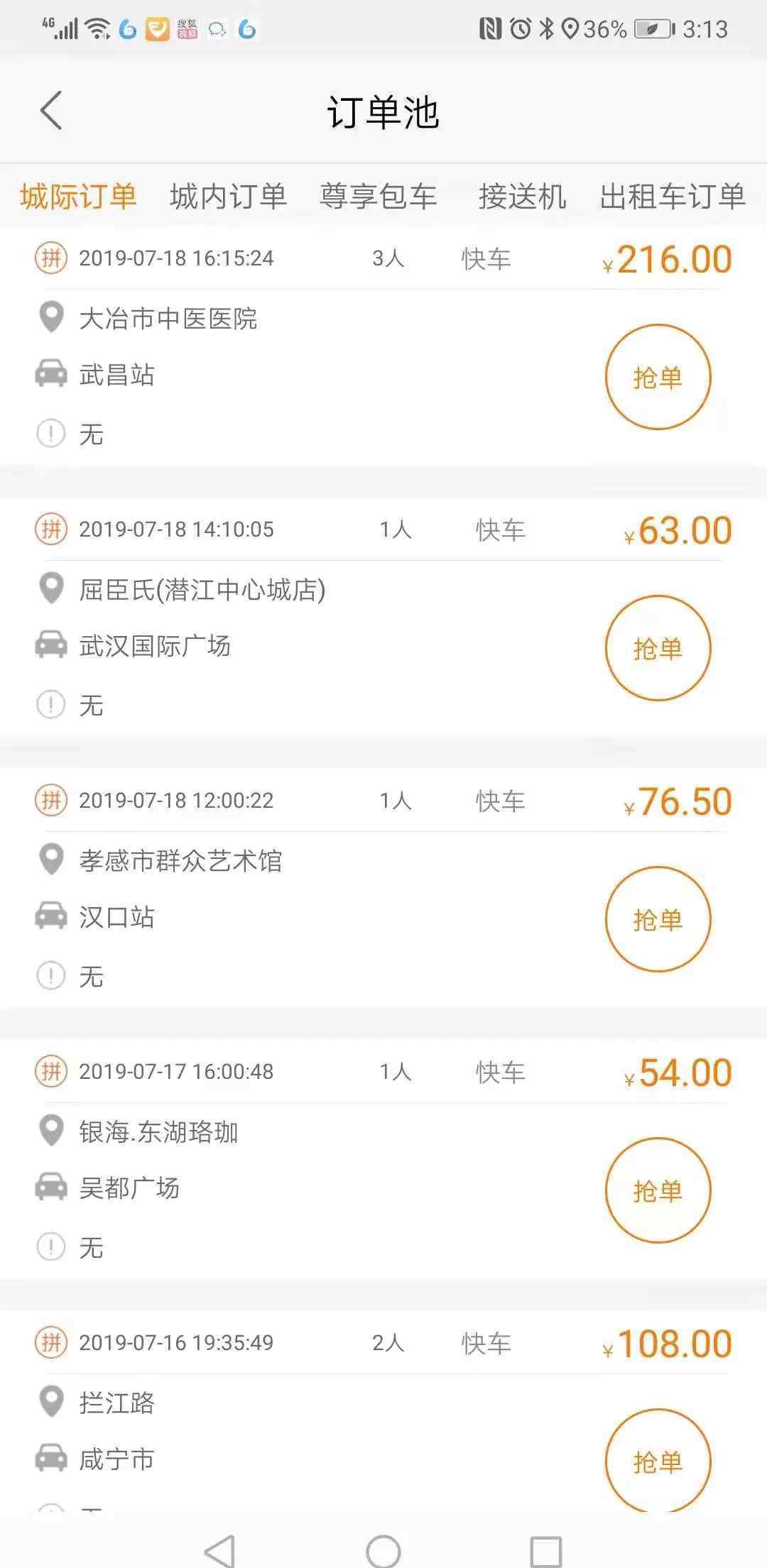The height and width of the screenshot is (1568, 767).
Task: Grab the 76.50 order to 汉口站
Action: [658, 919]
